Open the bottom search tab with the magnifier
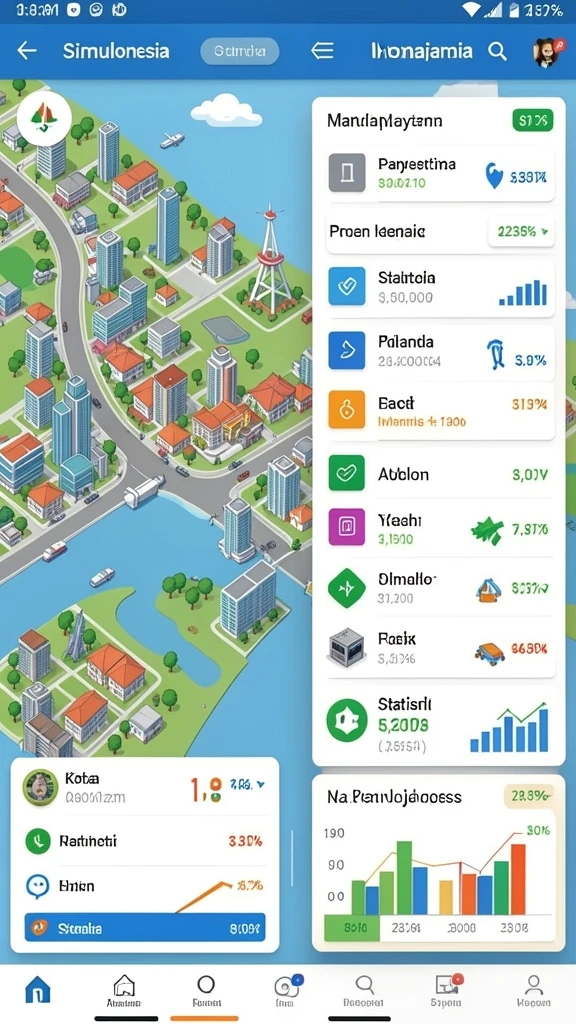Viewport: 576px width, 1024px height. [363, 991]
